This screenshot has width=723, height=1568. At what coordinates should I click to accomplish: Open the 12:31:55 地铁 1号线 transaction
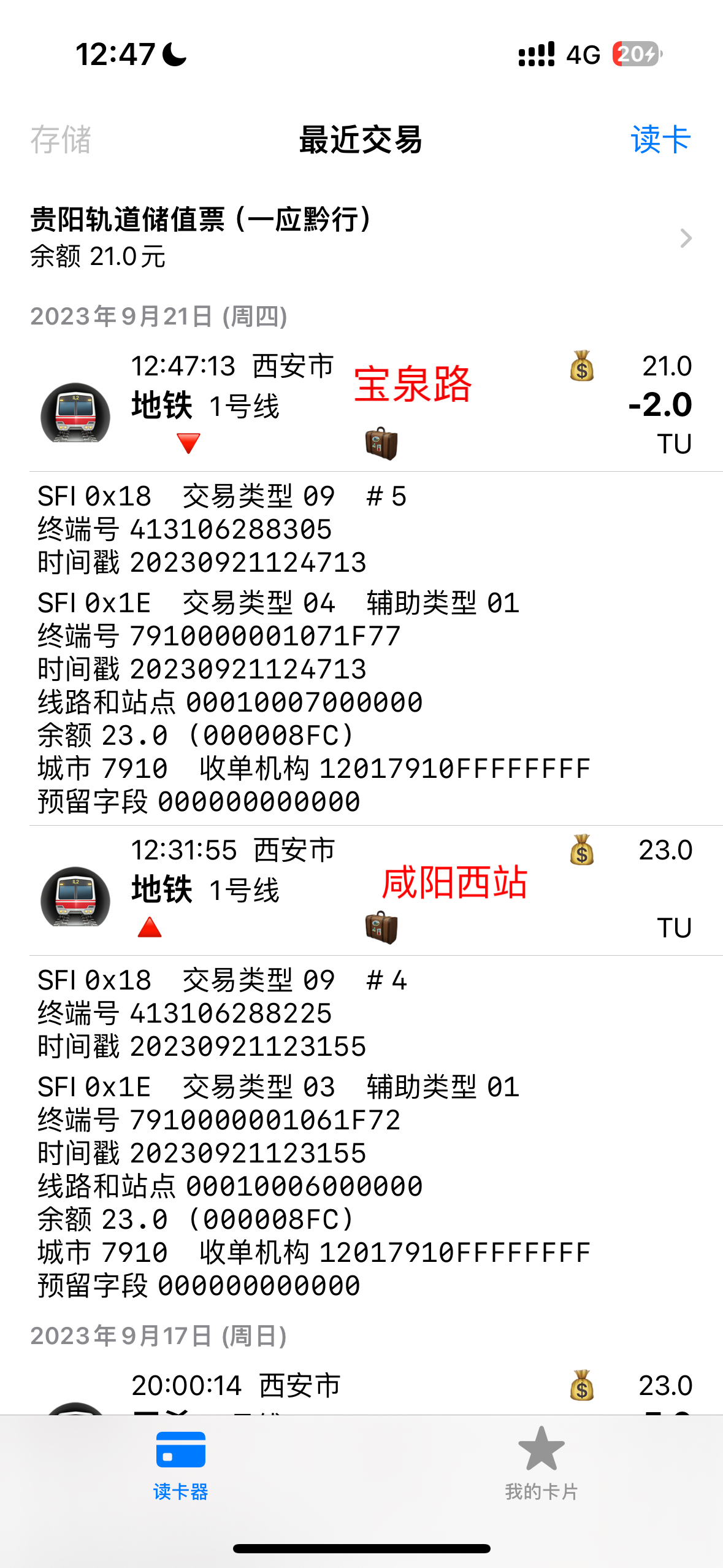361,890
